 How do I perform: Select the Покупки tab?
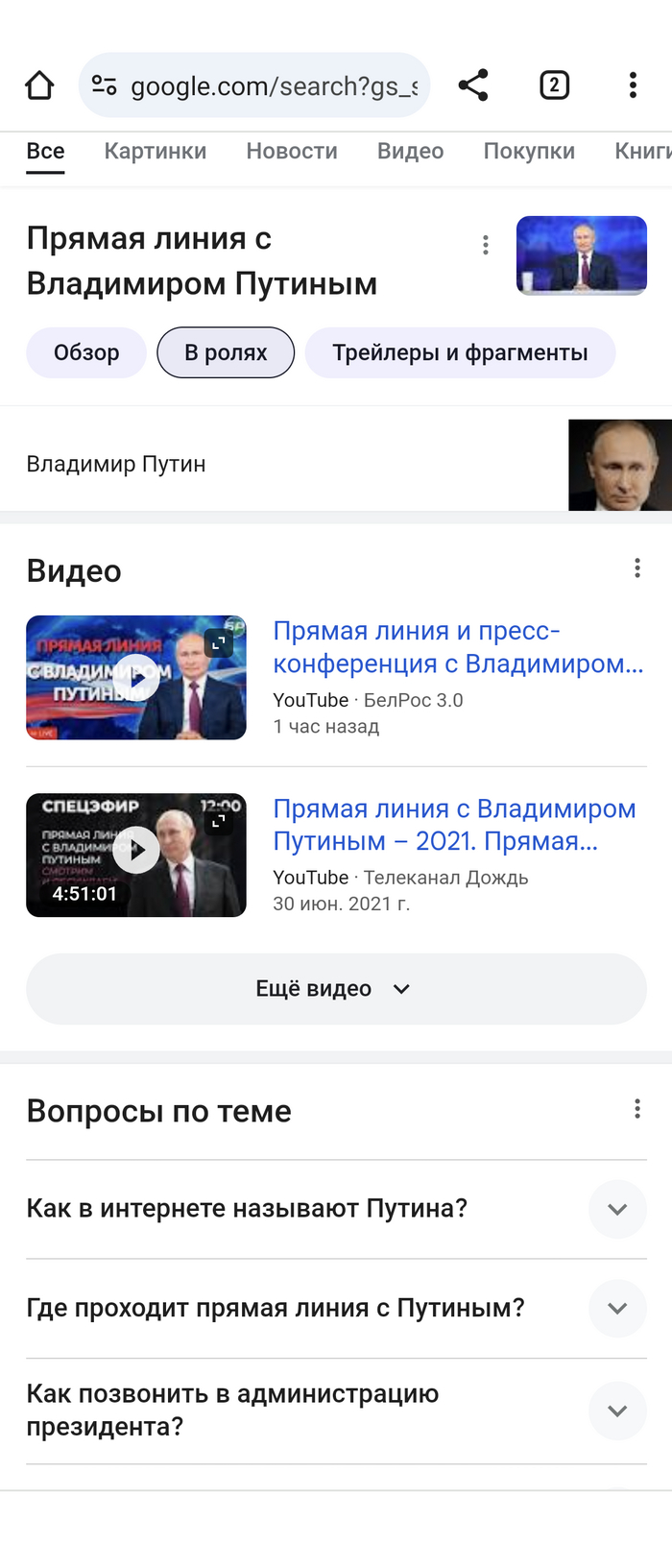[x=529, y=152]
